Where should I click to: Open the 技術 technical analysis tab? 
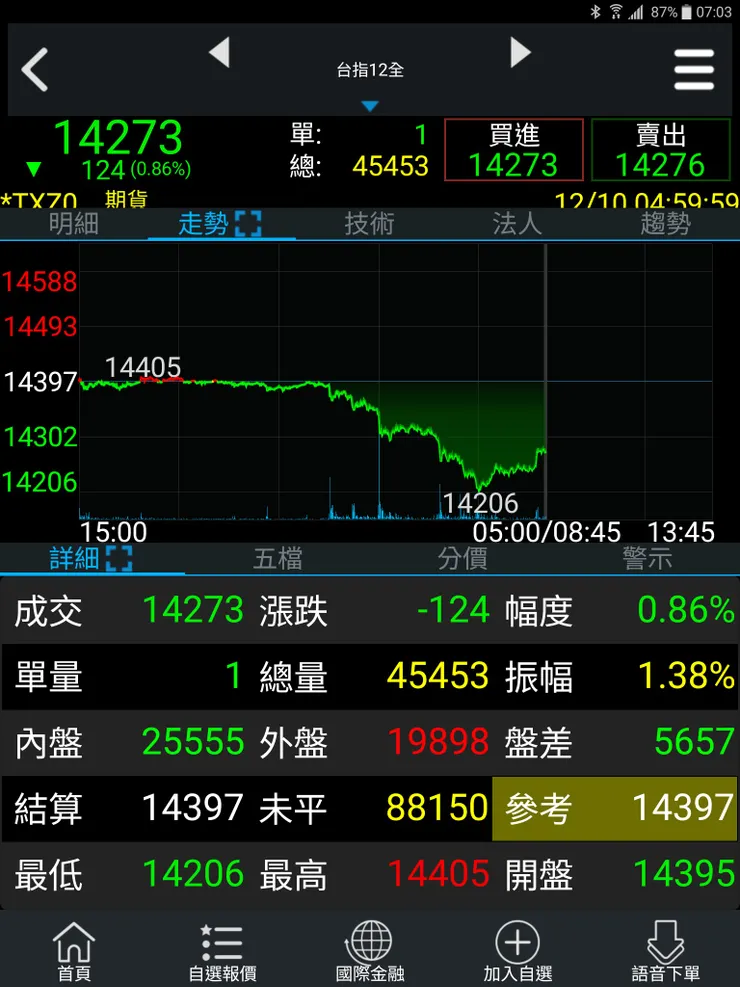[369, 223]
